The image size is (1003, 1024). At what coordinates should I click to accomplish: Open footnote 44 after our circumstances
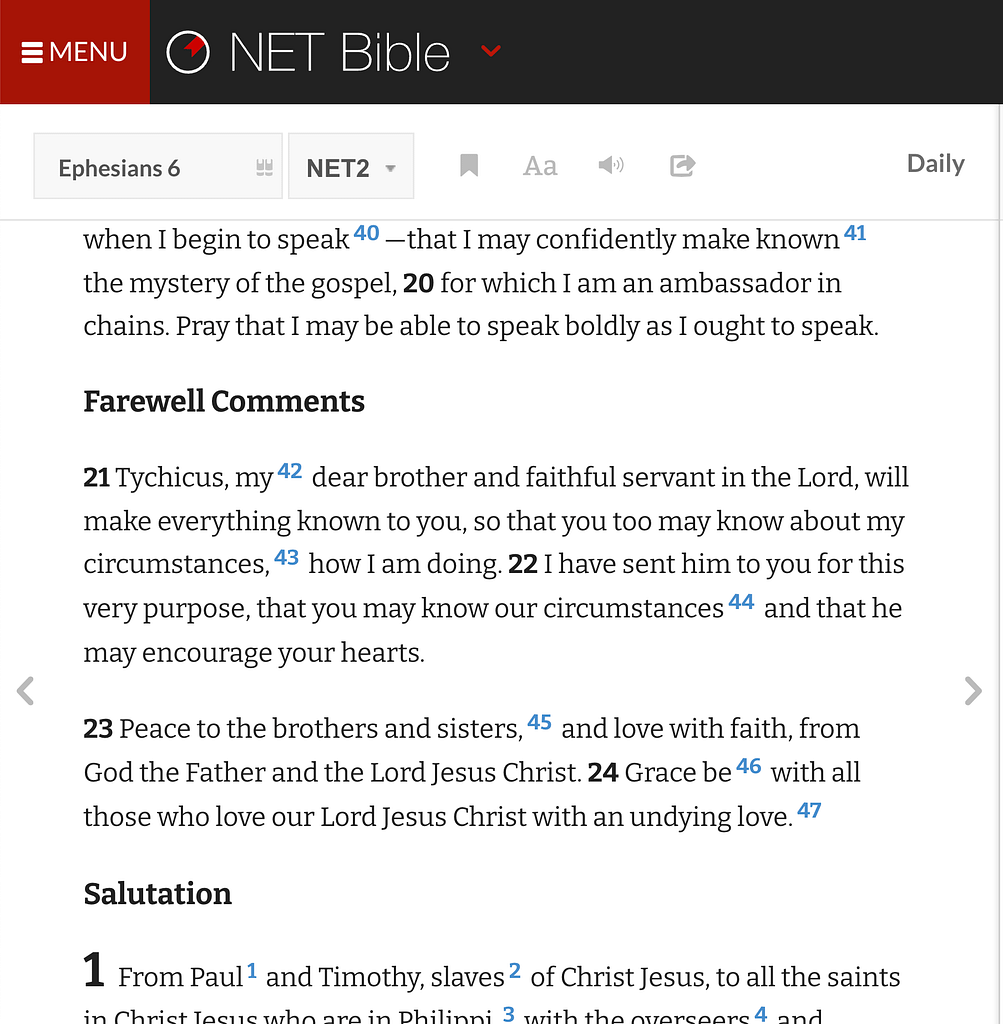pos(741,602)
